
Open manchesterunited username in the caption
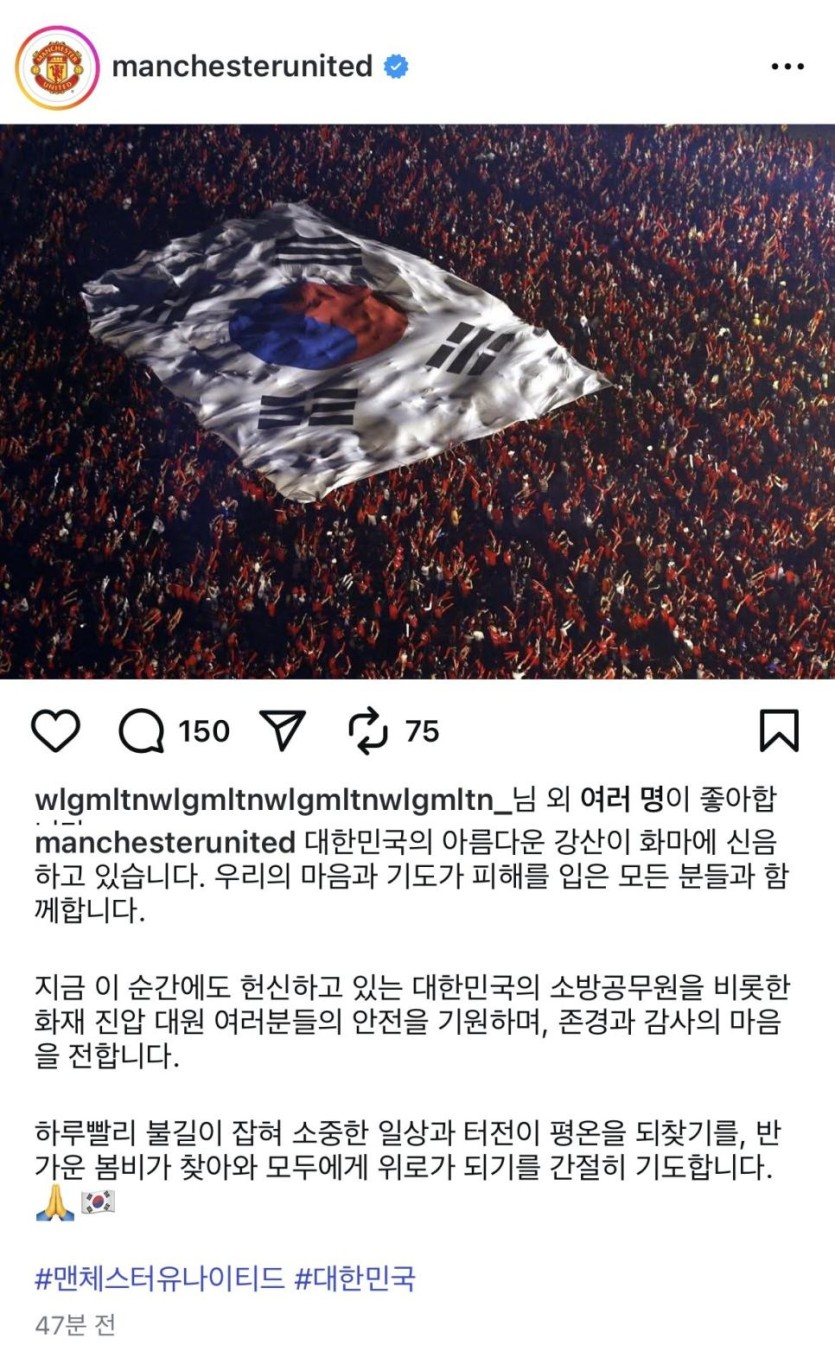165,838
